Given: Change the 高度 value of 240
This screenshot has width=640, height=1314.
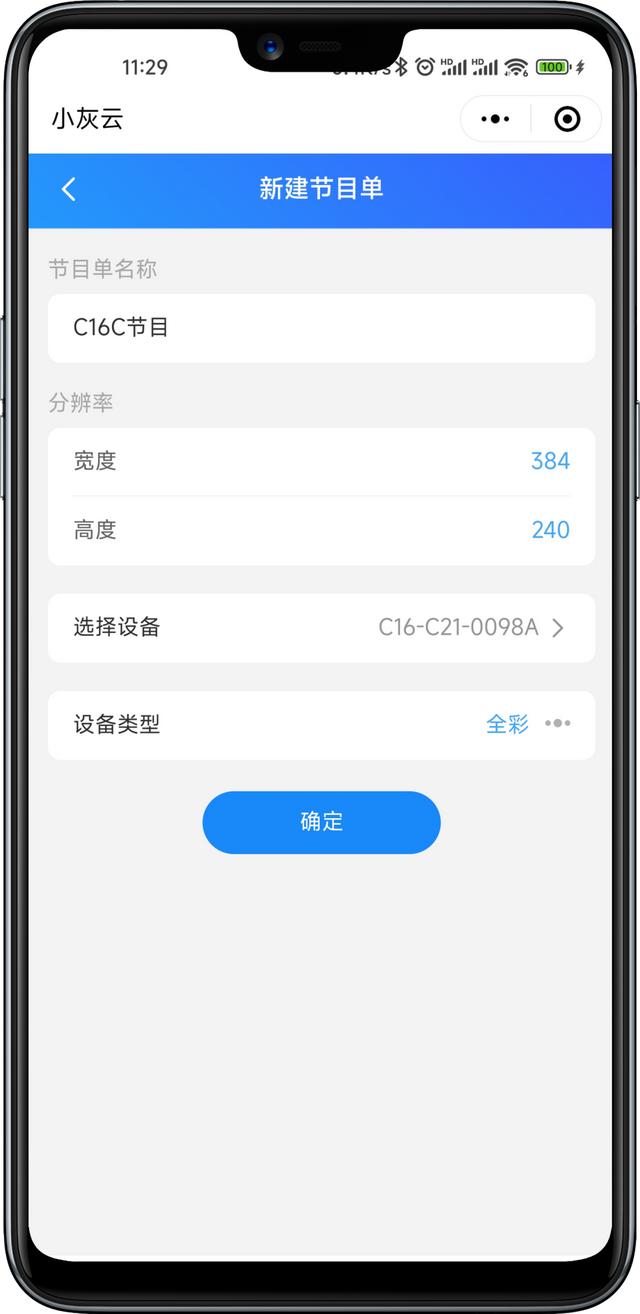Looking at the screenshot, I should pos(549,530).
